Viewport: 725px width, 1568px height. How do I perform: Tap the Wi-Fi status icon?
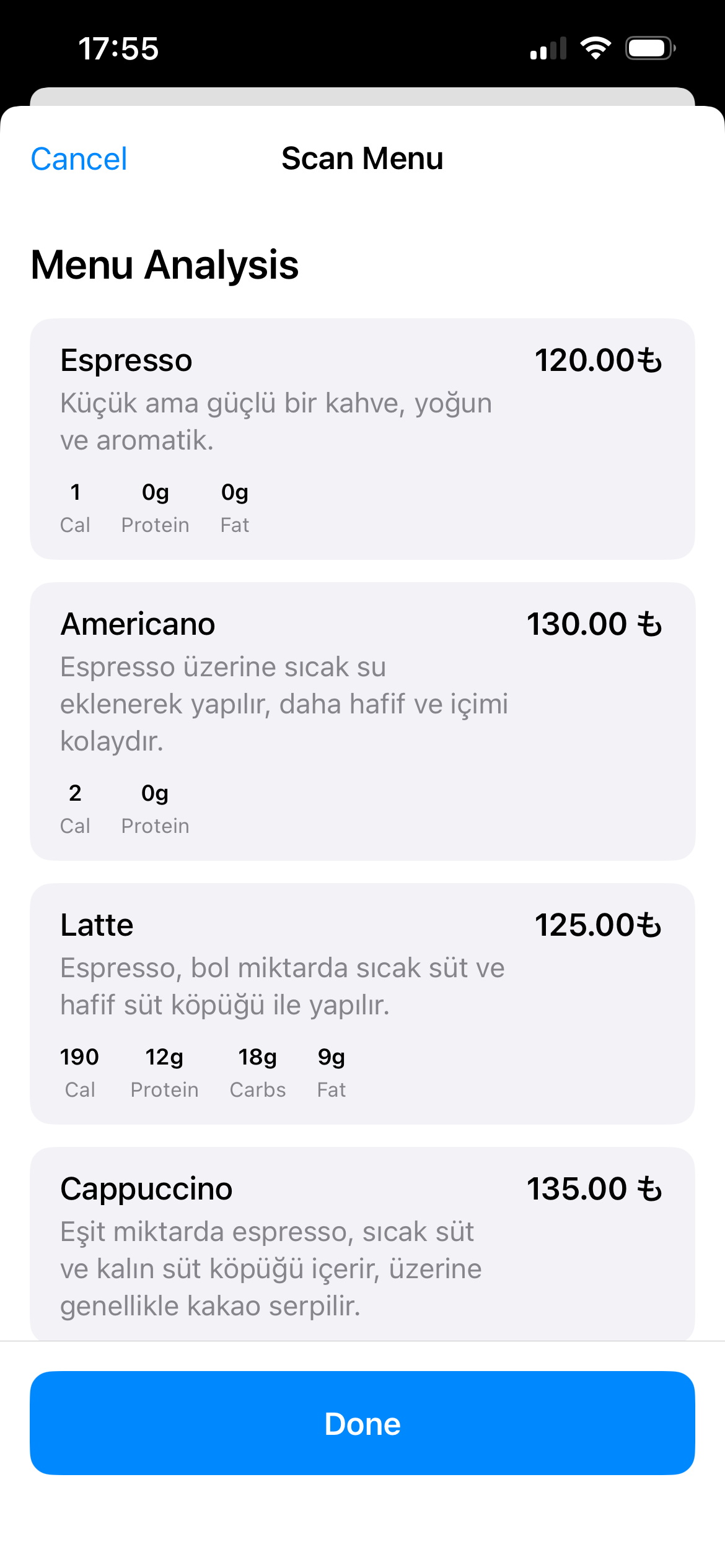597,47
